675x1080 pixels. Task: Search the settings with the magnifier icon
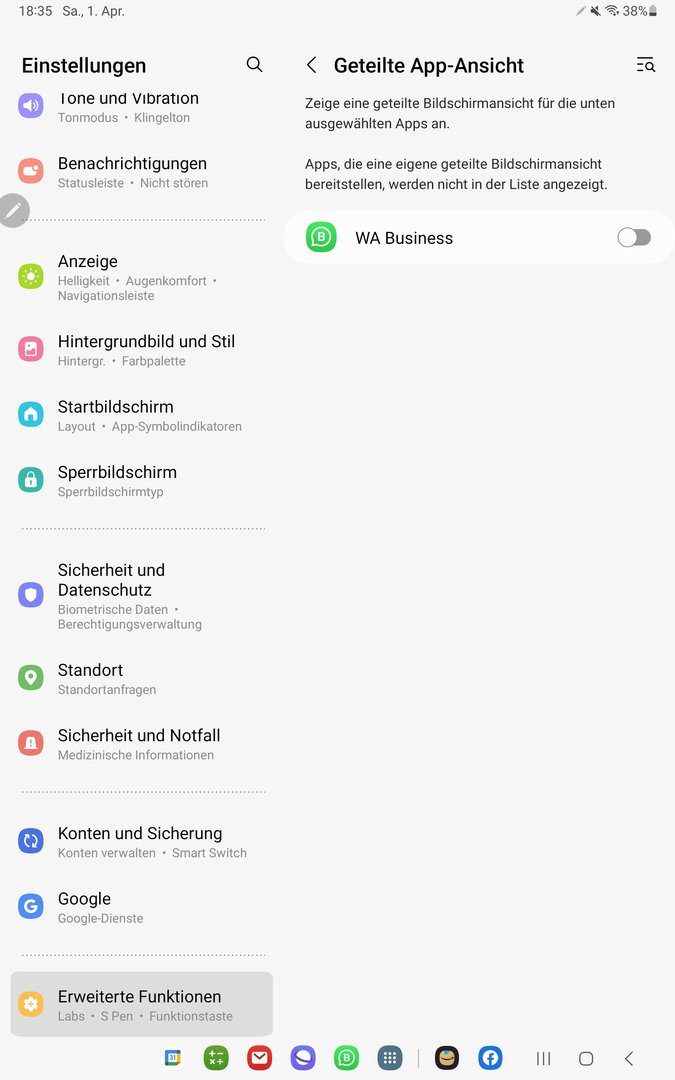[254, 65]
